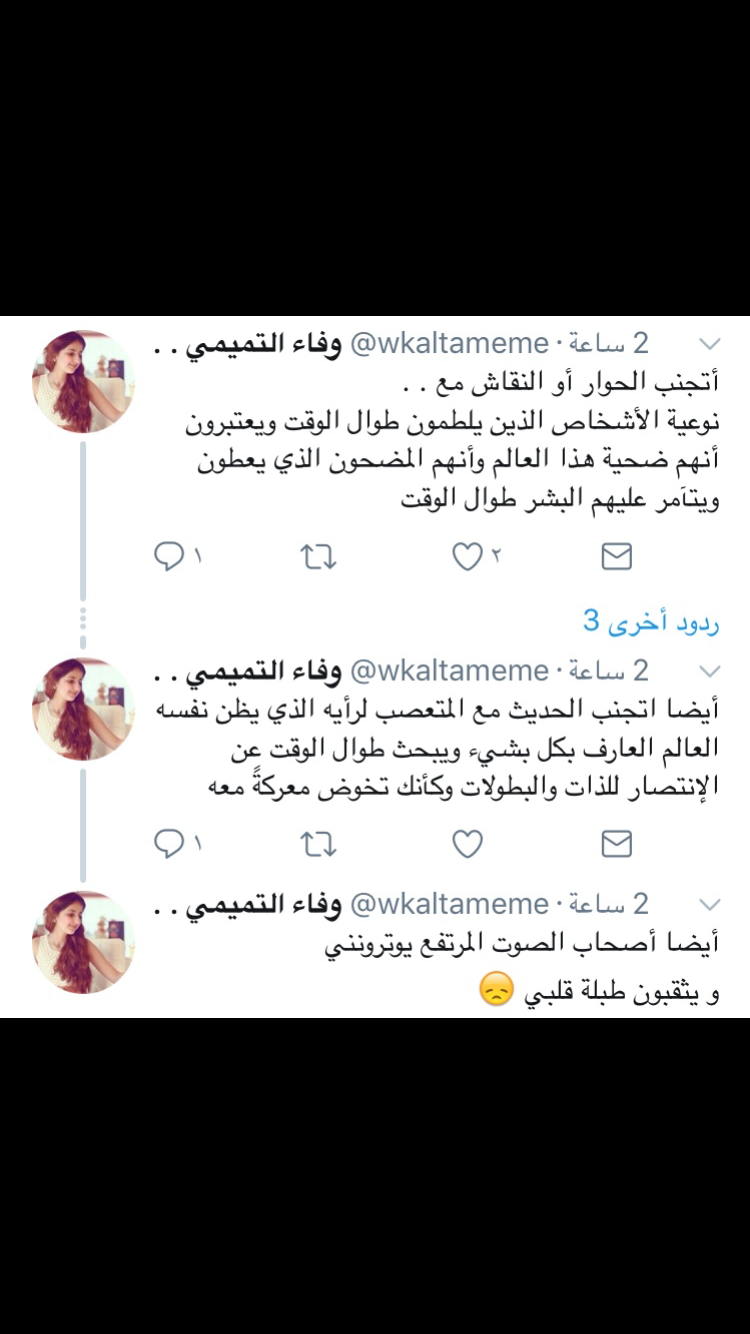This screenshot has height=1334, width=750.
Task: Like the tweet starting أتجنب الحوار
Action: [x=467, y=557]
